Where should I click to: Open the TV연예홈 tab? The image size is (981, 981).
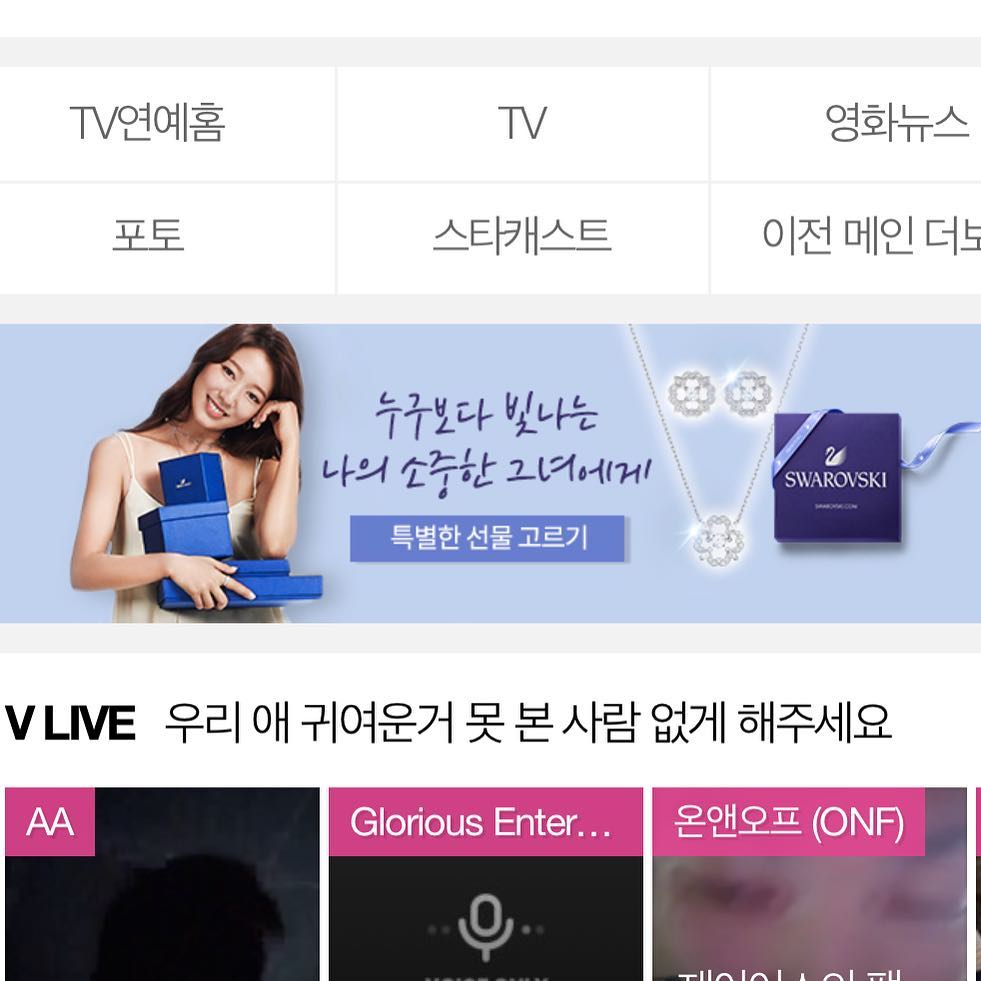(x=147, y=124)
